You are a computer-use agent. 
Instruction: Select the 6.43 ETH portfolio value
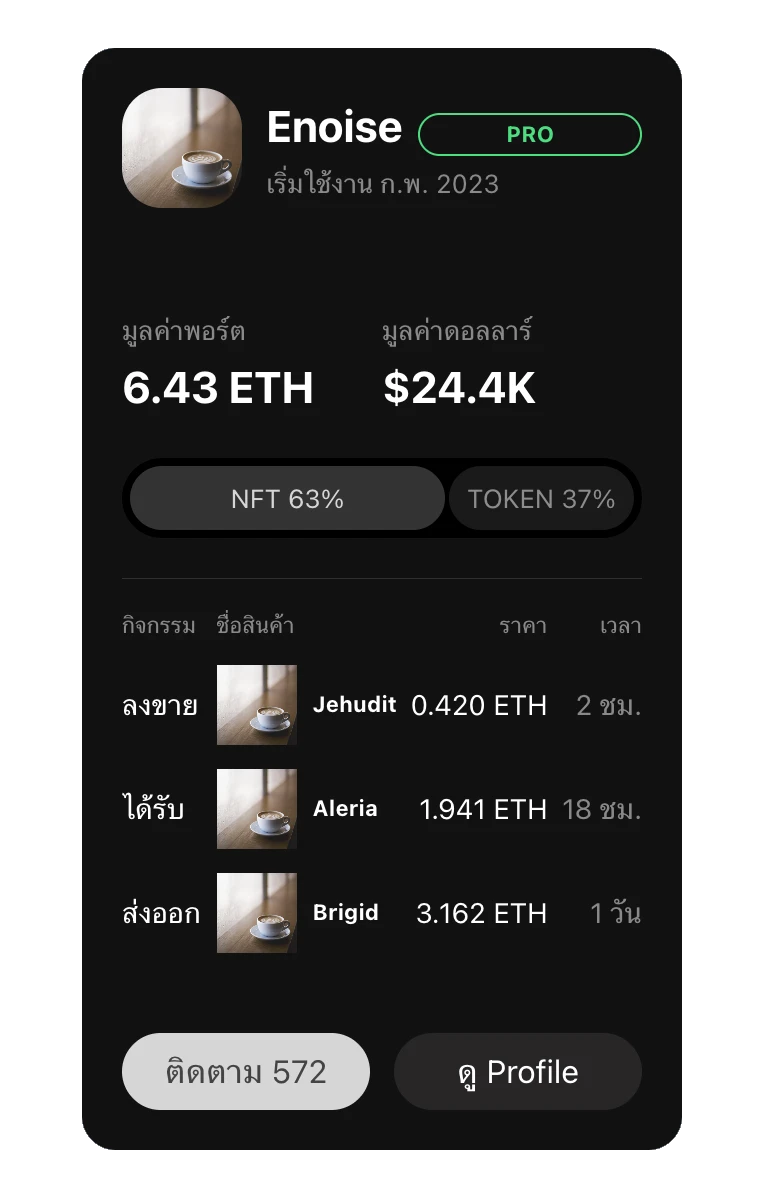pos(217,389)
